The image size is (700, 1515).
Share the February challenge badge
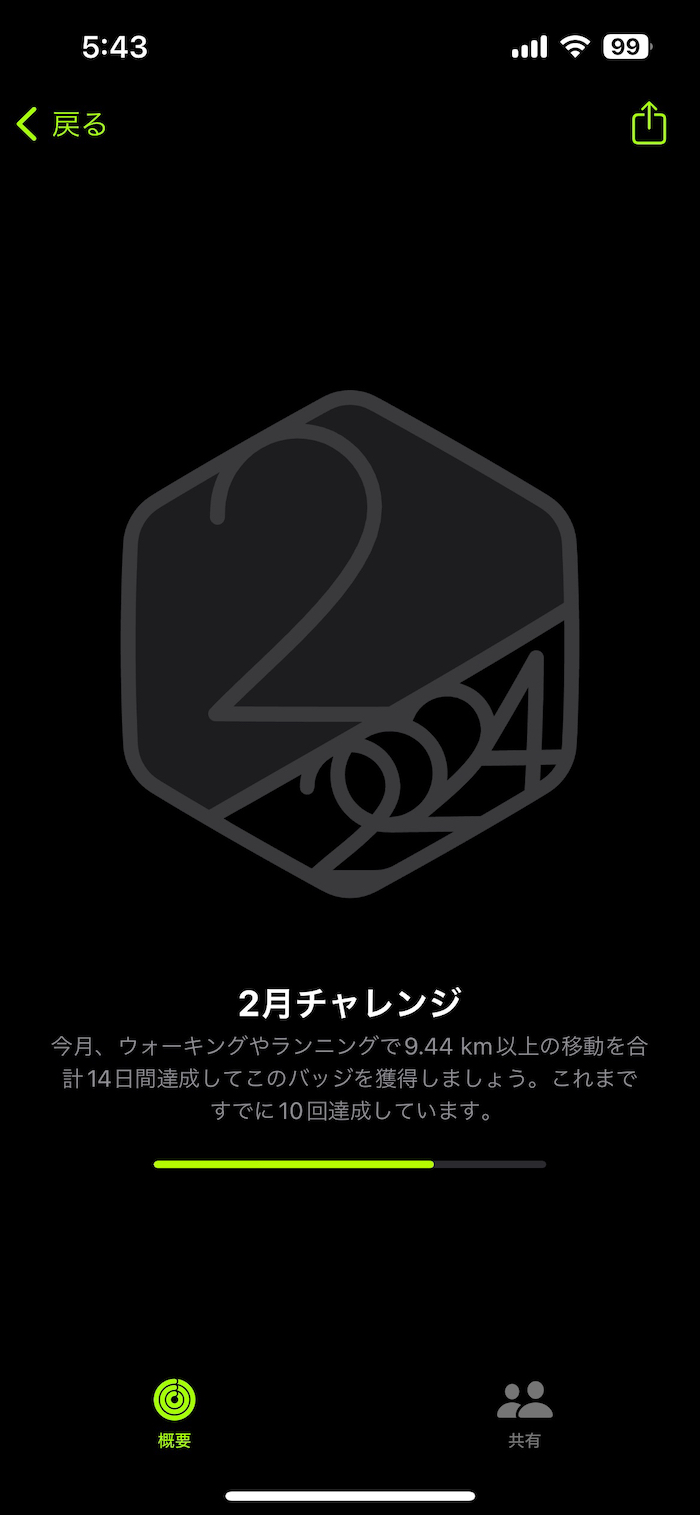[648, 124]
